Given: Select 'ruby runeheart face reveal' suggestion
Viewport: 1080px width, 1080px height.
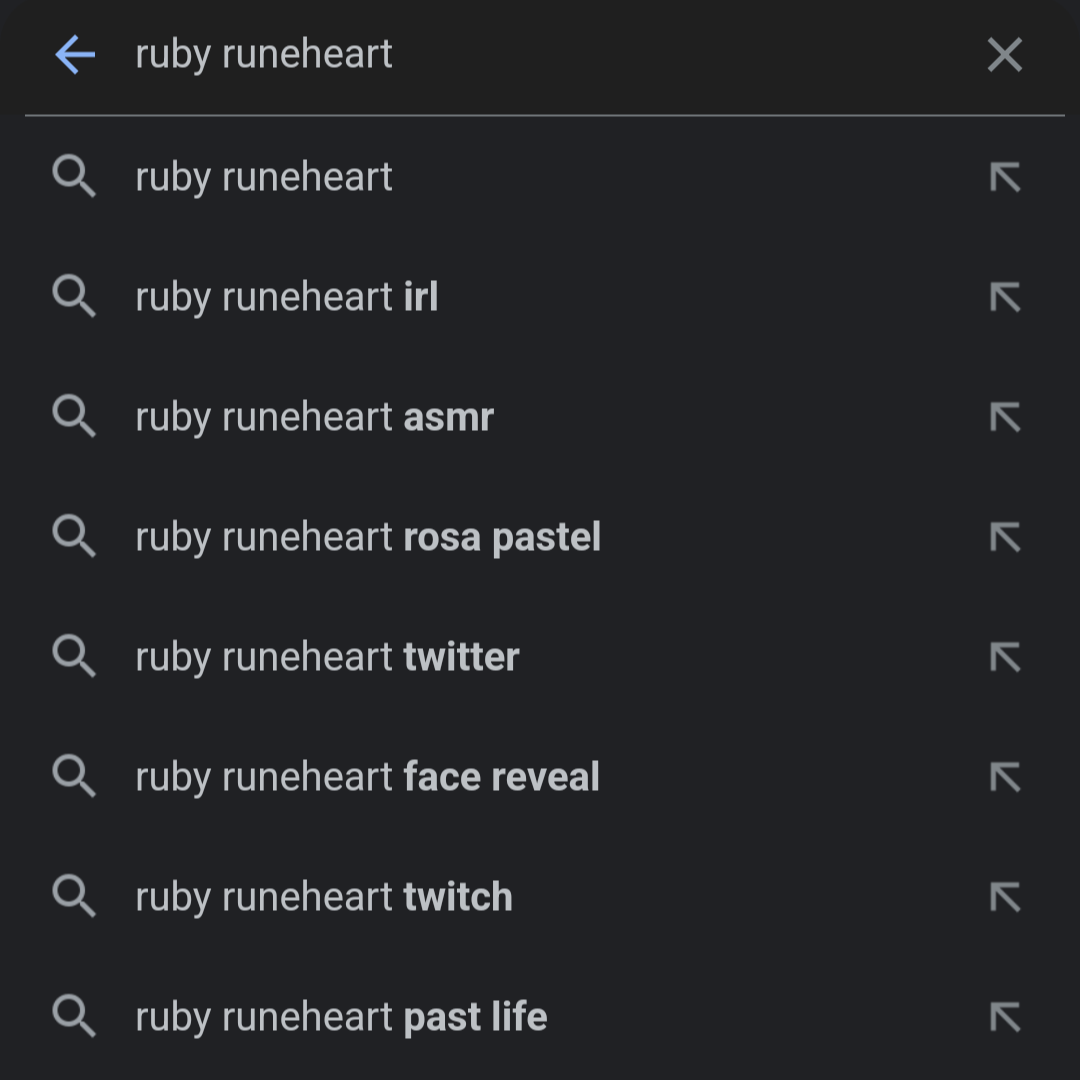Looking at the screenshot, I should (367, 777).
